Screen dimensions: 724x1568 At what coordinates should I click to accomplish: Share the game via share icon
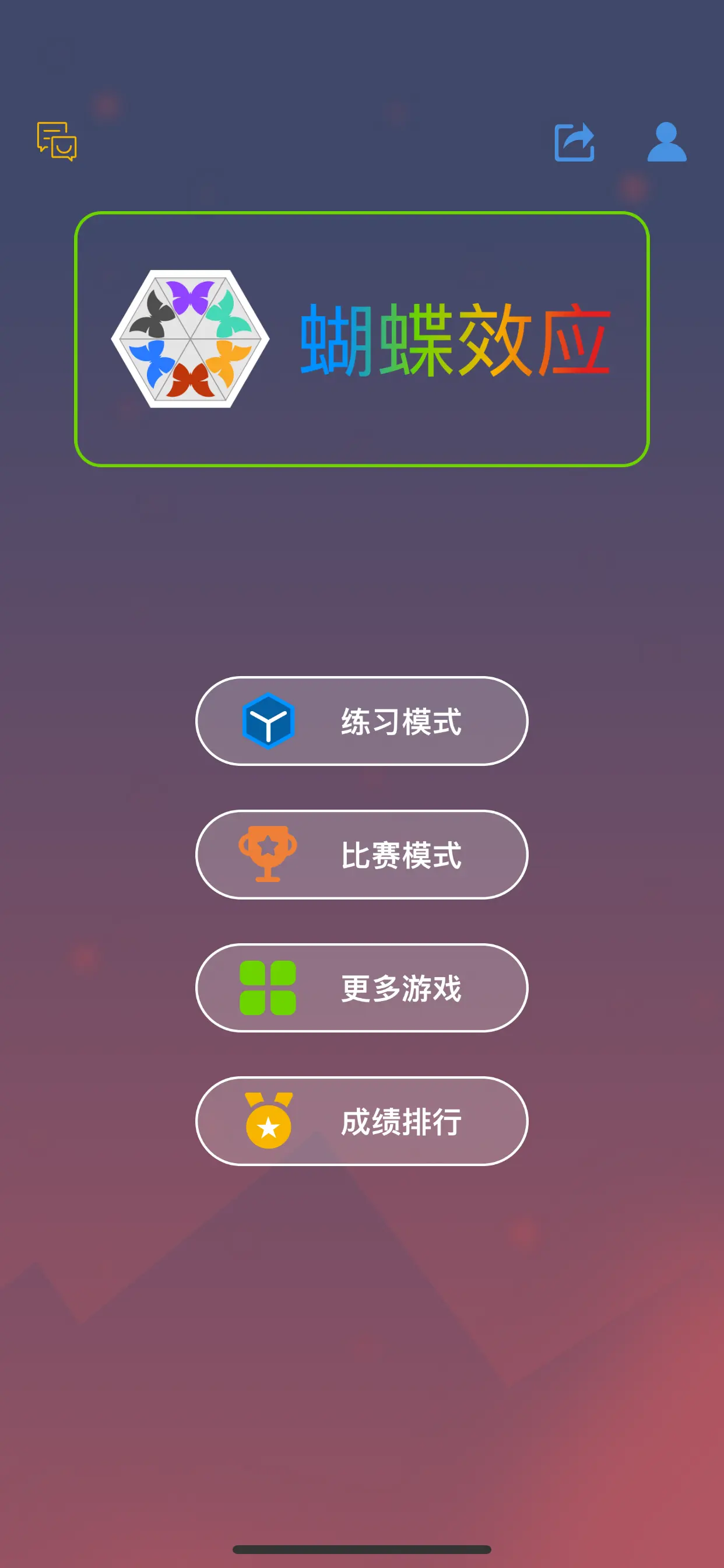[x=574, y=142]
